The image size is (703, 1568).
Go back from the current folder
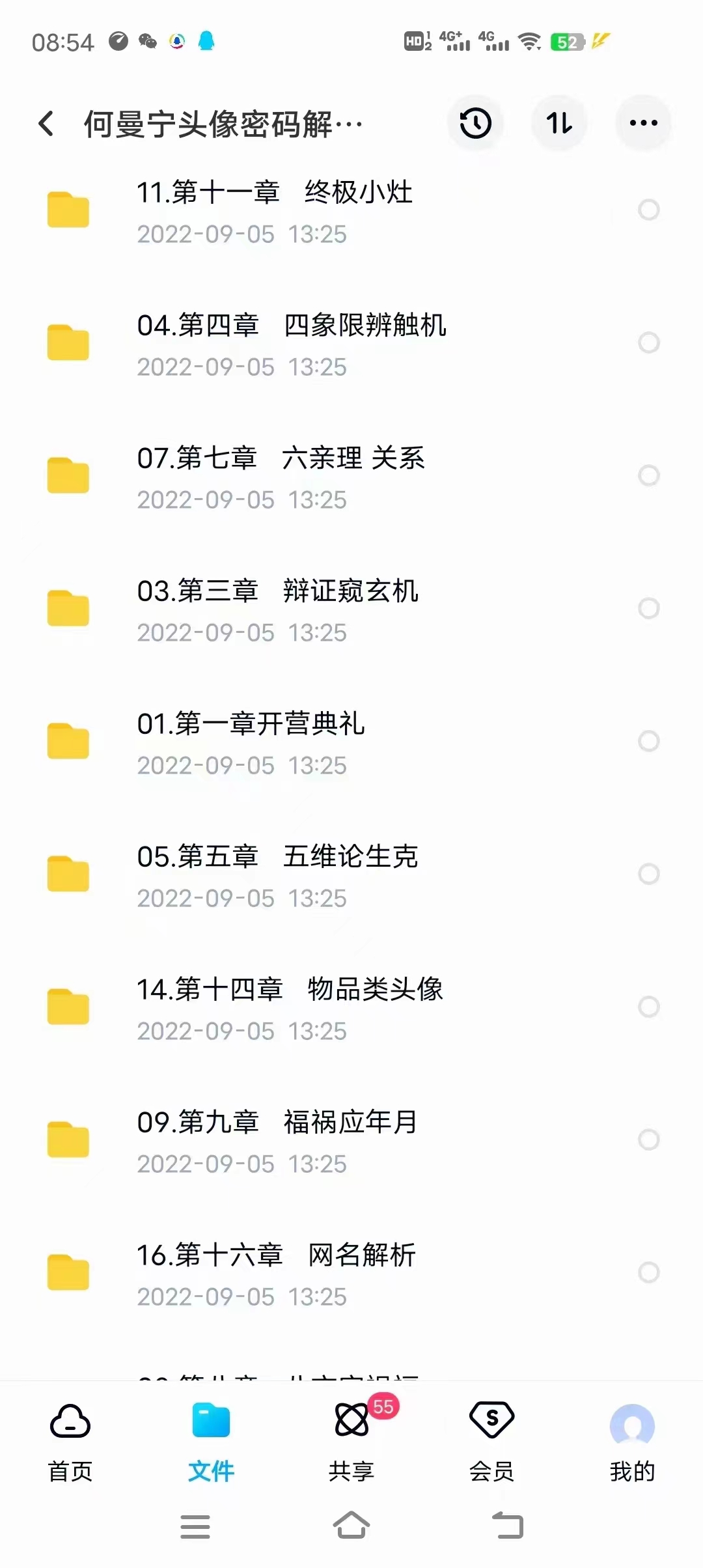pos(46,124)
